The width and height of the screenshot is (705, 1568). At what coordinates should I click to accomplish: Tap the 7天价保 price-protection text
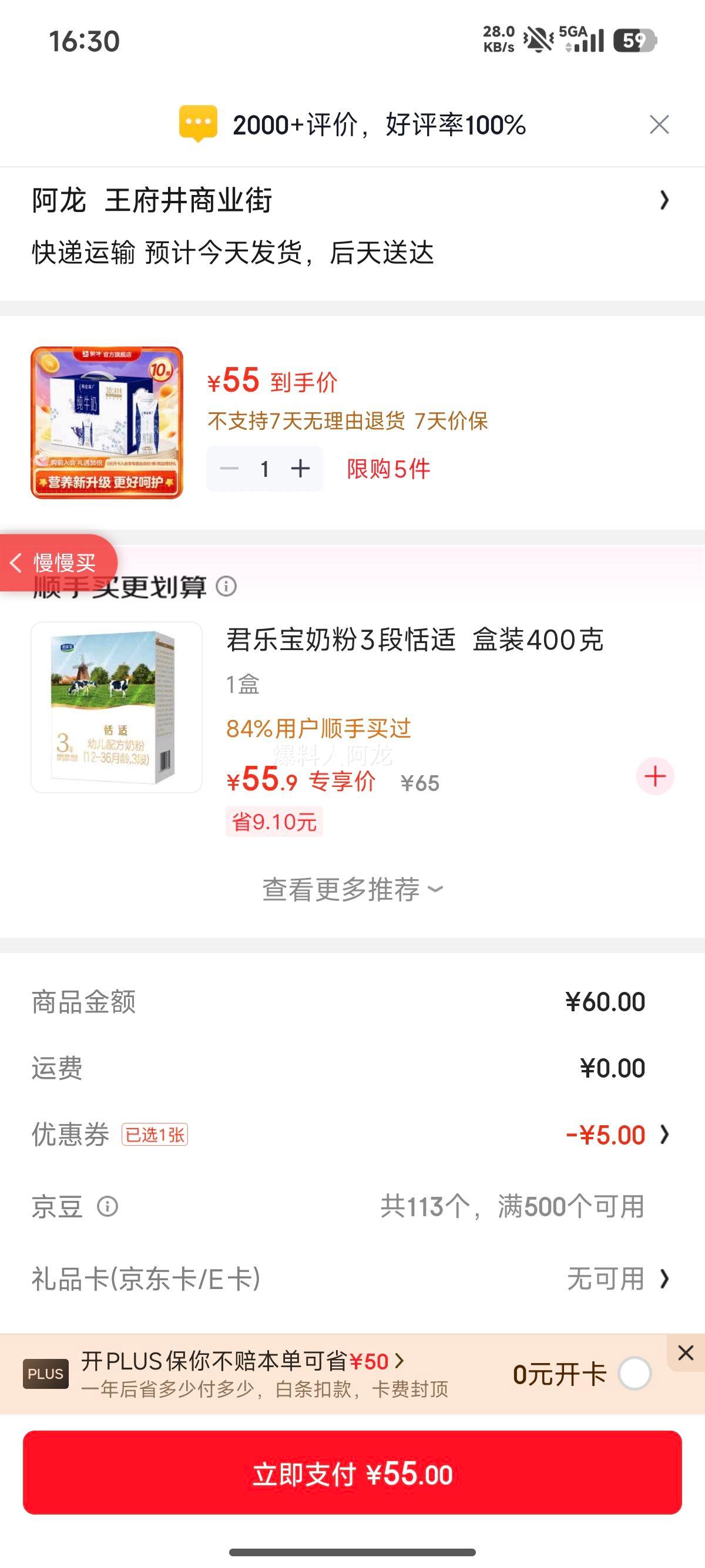(x=454, y=422)
